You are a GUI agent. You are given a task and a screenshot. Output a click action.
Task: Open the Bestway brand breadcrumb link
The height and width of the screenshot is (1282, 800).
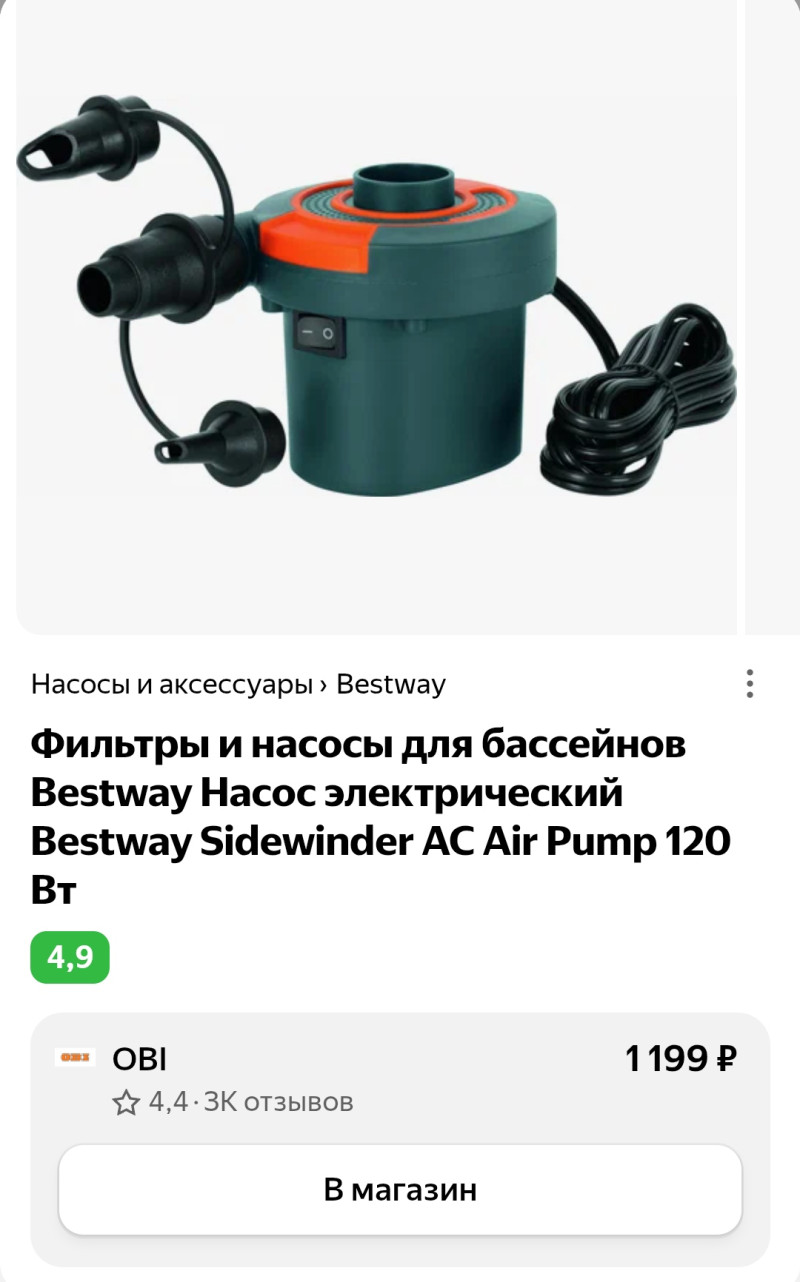[x=391, y=685]
